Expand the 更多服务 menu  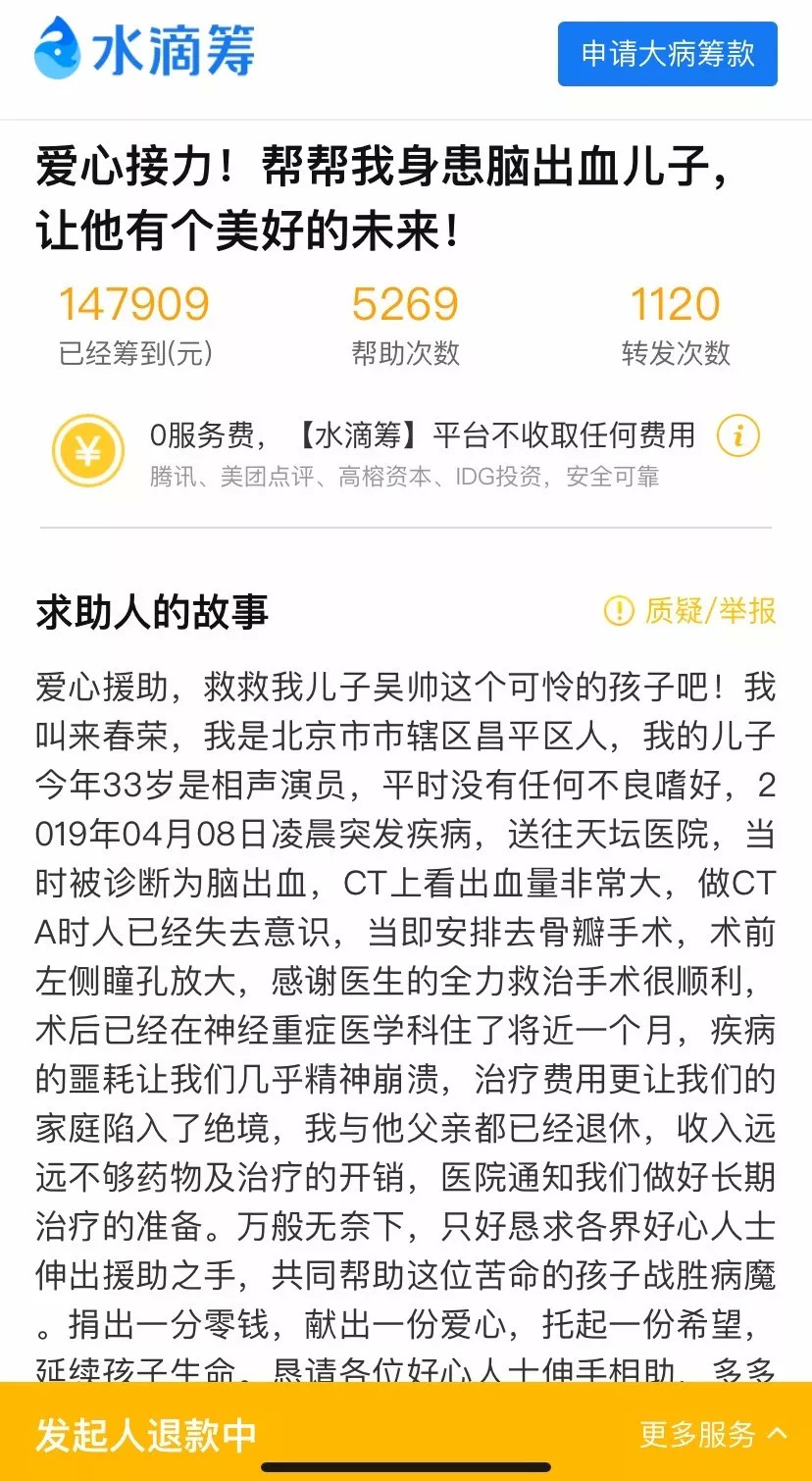[x=713, y=1434]
